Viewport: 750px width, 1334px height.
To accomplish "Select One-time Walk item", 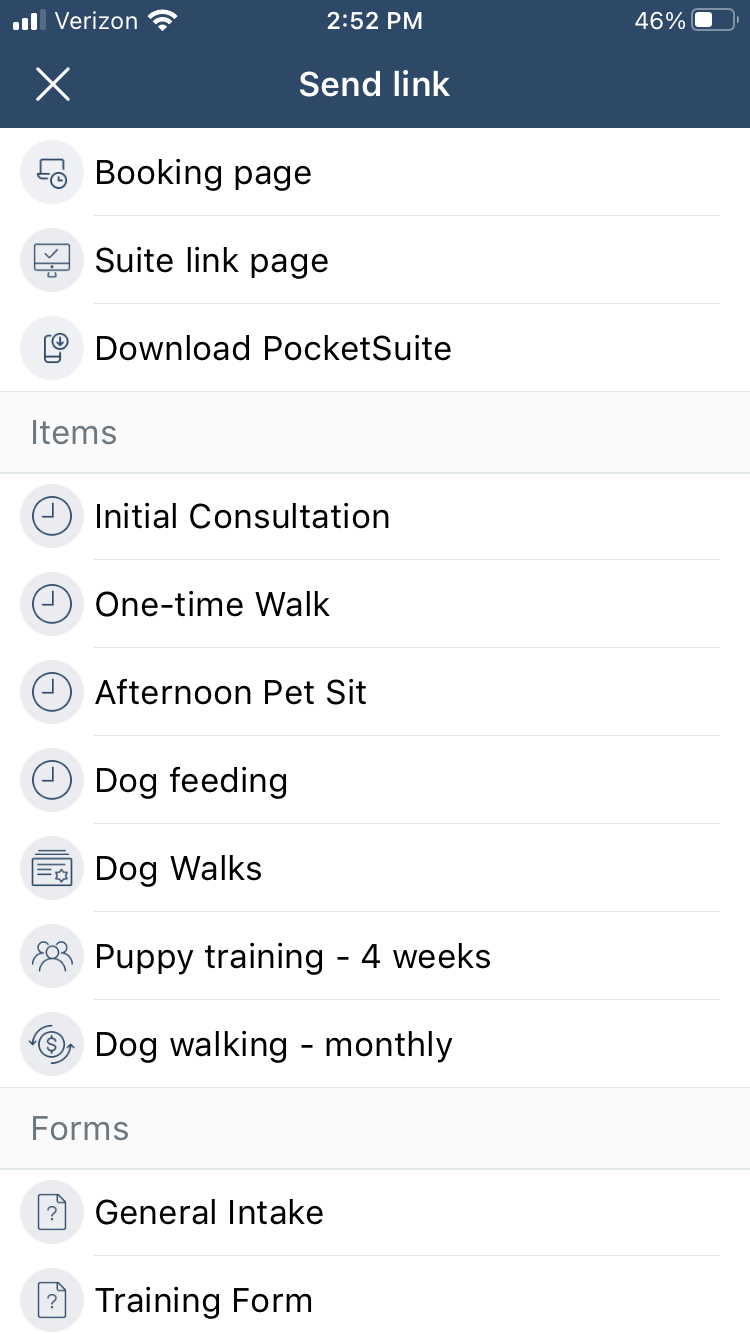I will coord(375,604).
